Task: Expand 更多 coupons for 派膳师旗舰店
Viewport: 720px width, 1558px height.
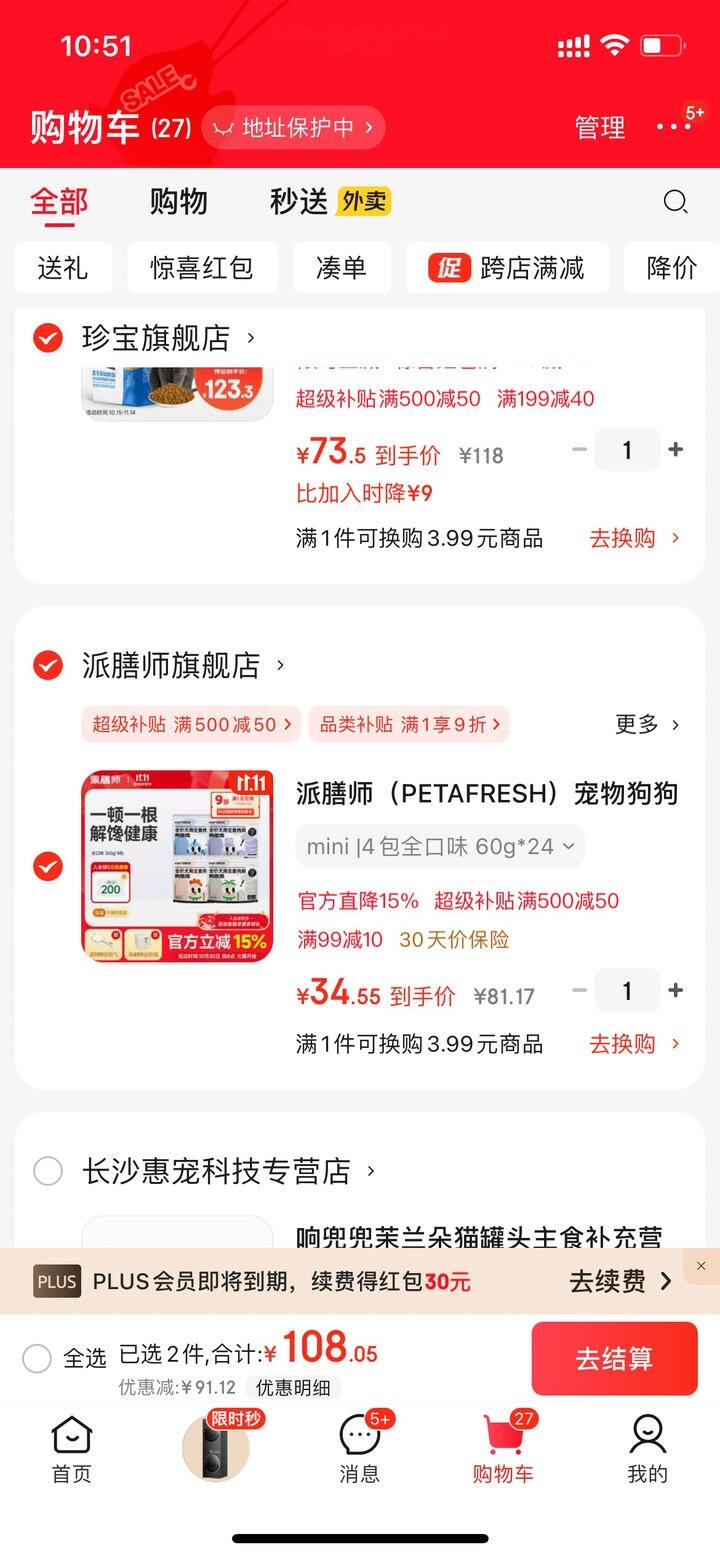Action: tap(647, 724)
